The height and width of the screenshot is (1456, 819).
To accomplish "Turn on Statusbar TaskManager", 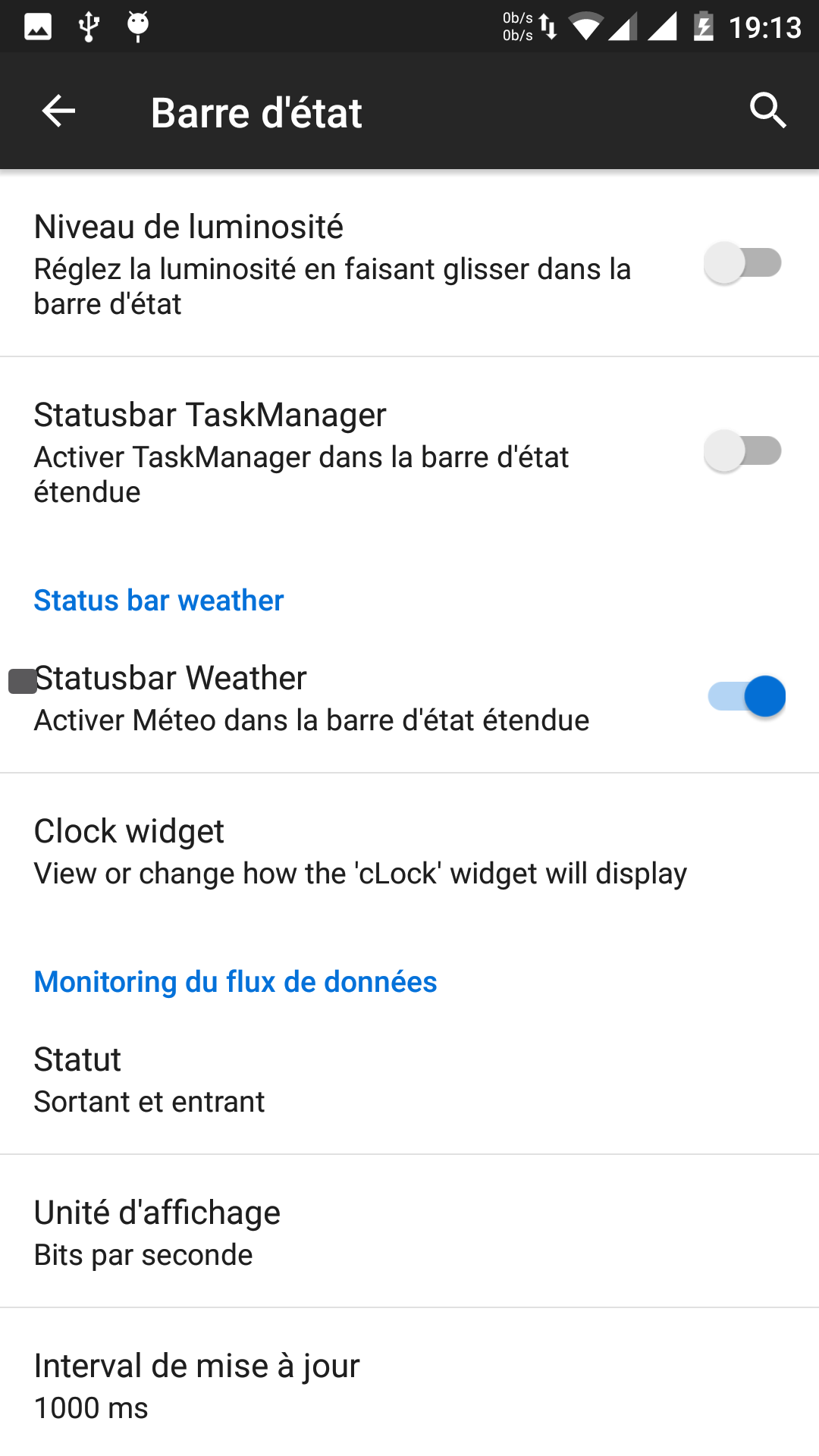I will 743,451.
